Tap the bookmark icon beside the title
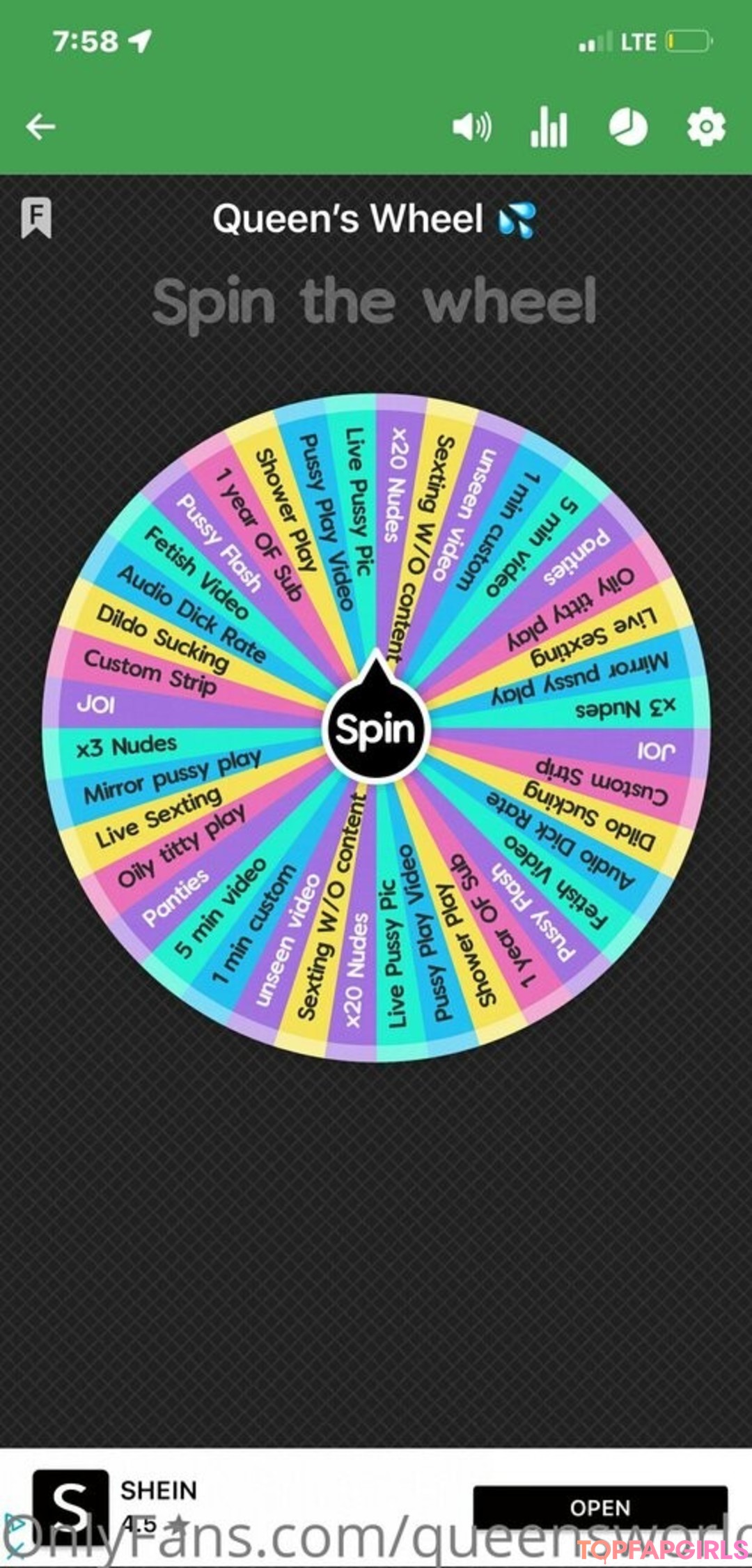 click(36, 218)
